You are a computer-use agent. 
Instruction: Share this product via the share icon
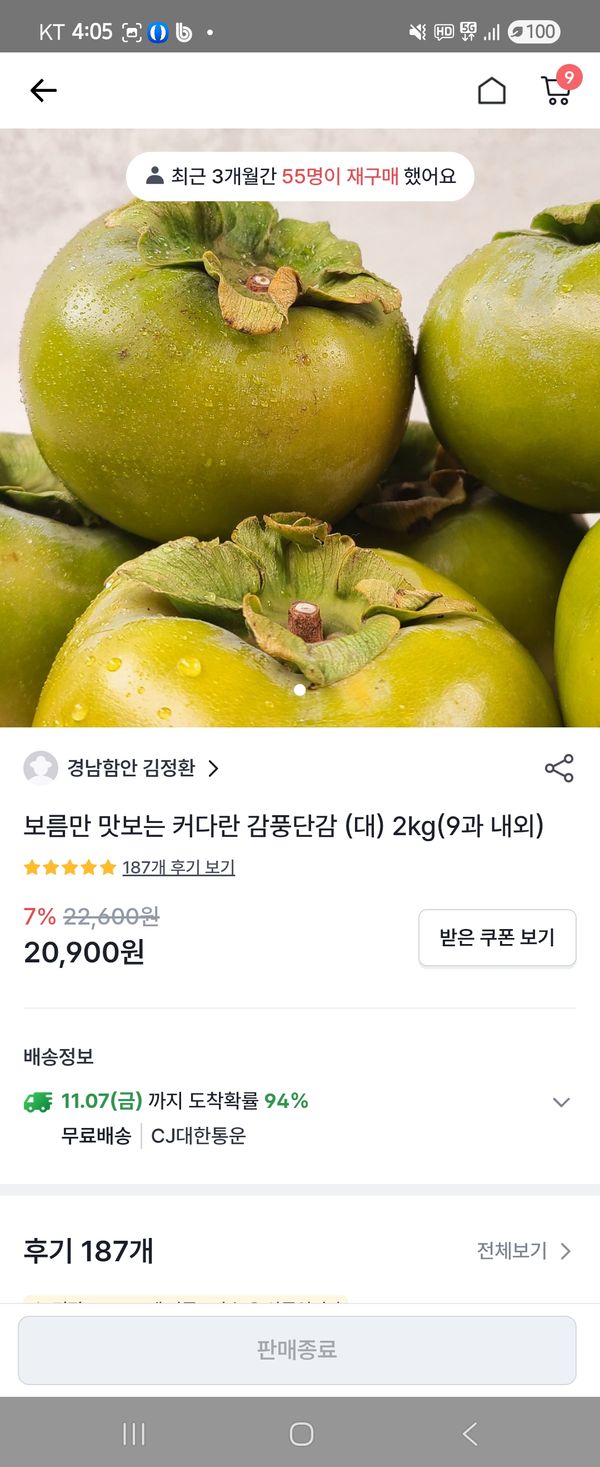pos(559,768)
